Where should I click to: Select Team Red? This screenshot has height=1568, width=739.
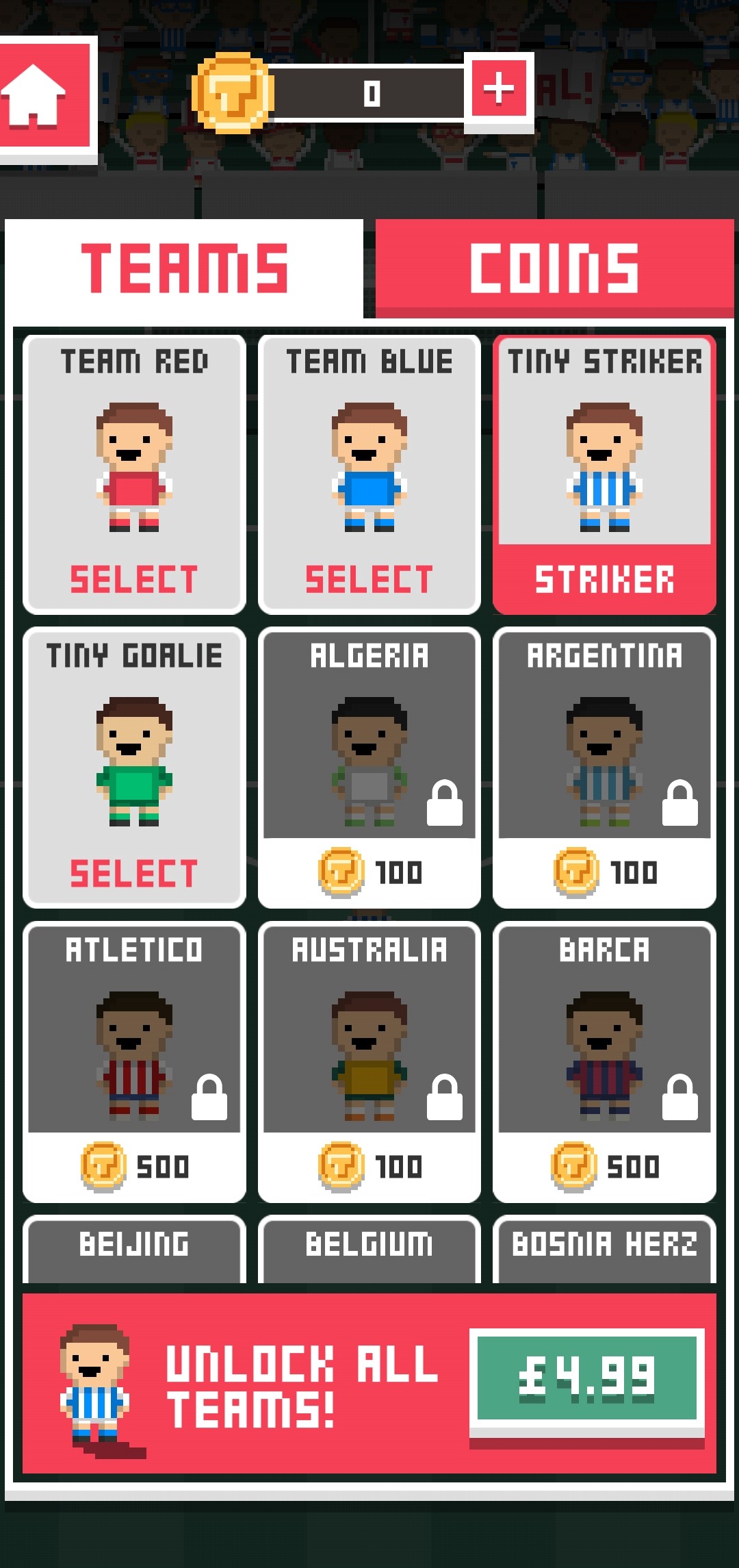point(134,579)
